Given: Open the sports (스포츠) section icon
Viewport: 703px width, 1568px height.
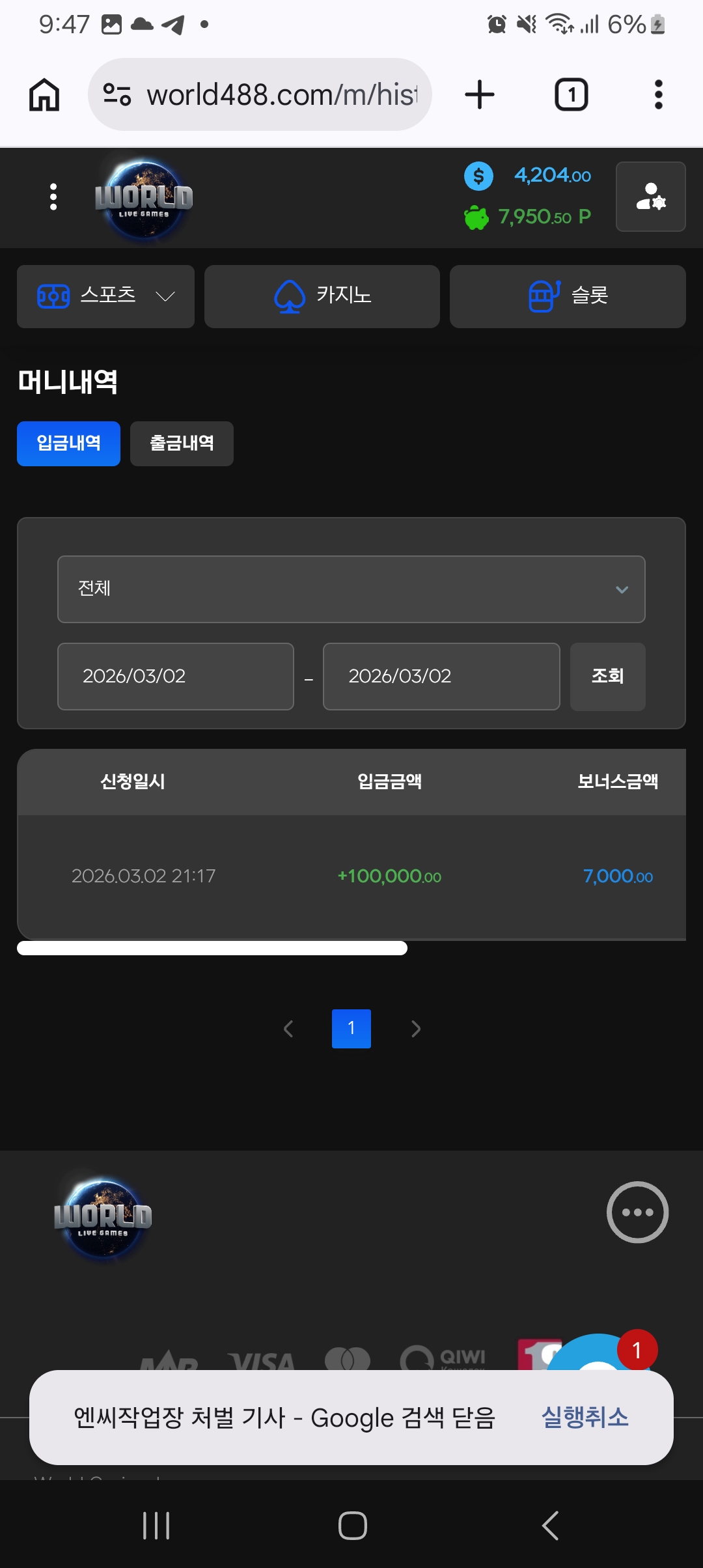Looking at the screenshot, I should 53,296.
